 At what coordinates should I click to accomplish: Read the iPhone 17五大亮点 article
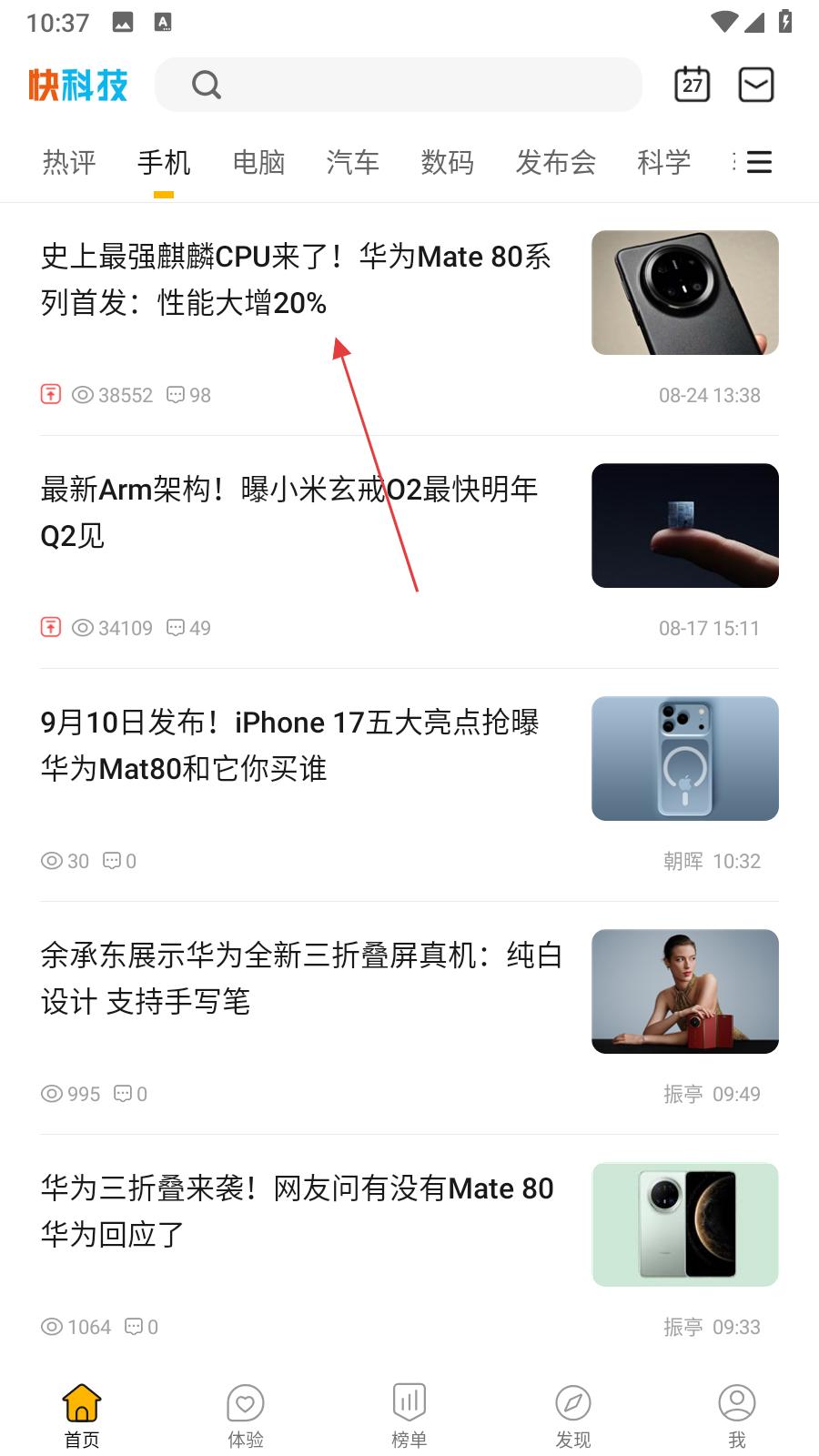pos(289,744)
